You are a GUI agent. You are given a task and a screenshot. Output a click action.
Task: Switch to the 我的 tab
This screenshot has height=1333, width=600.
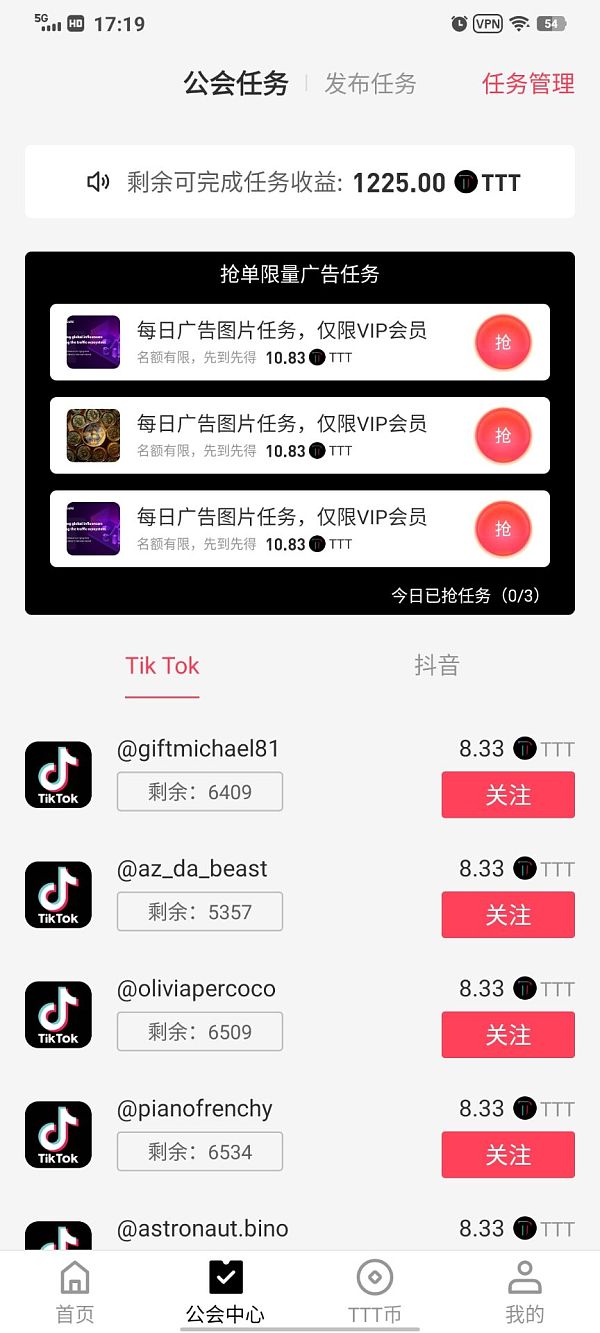pos(524,1292)
